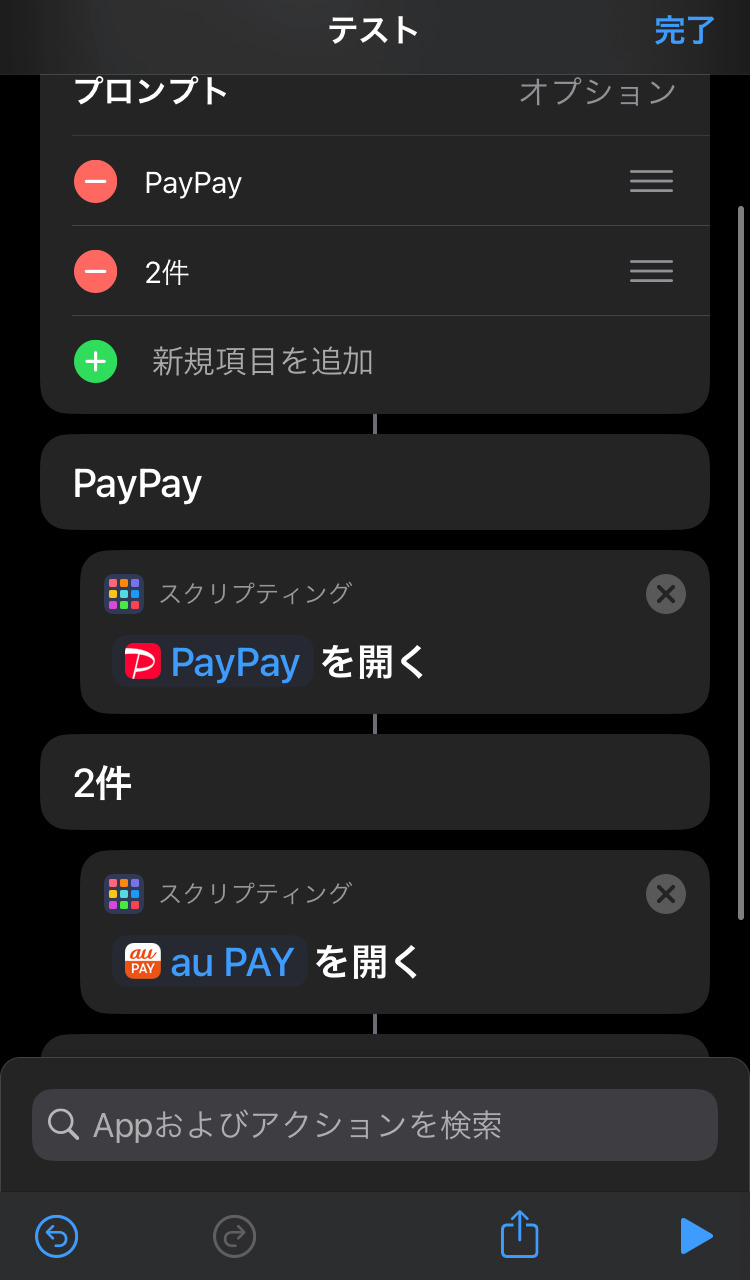Change the PayPay app parameter
Image resolution: width=750 pixels, height=1280 pixels.
[x=214, y=662]
